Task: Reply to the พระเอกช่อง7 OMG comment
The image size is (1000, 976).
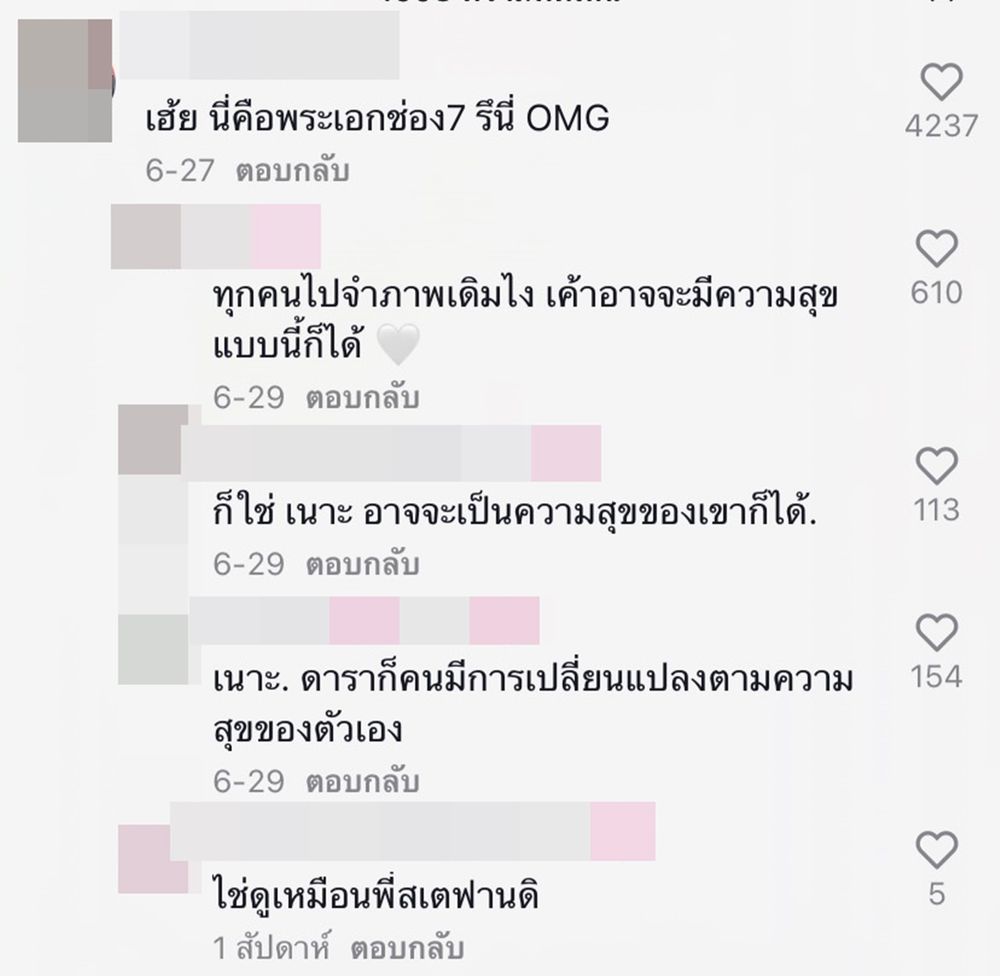Action: [292, 171]
